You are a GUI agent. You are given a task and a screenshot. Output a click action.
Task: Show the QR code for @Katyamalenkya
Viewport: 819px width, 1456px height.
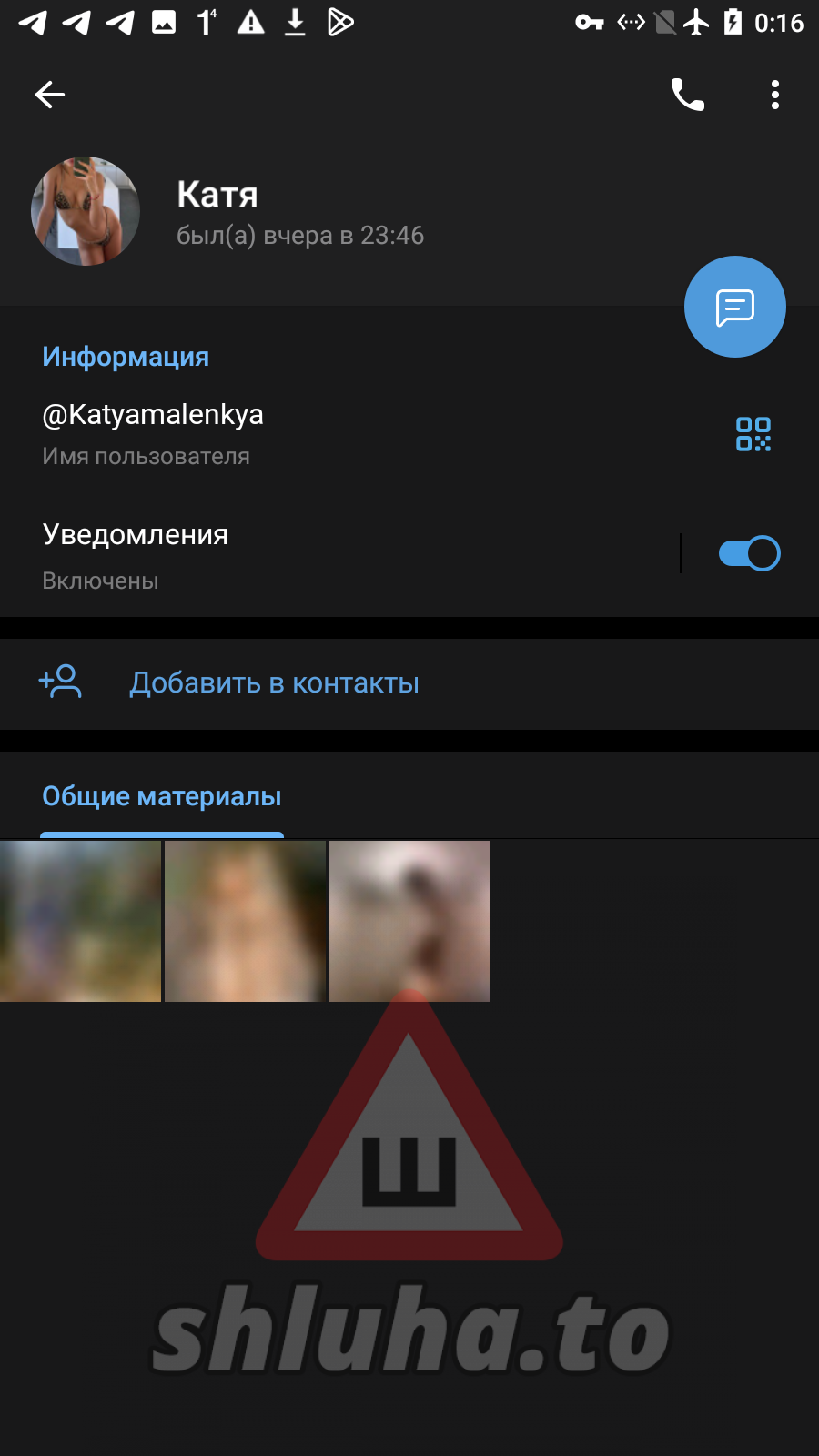tap(753, 434)
